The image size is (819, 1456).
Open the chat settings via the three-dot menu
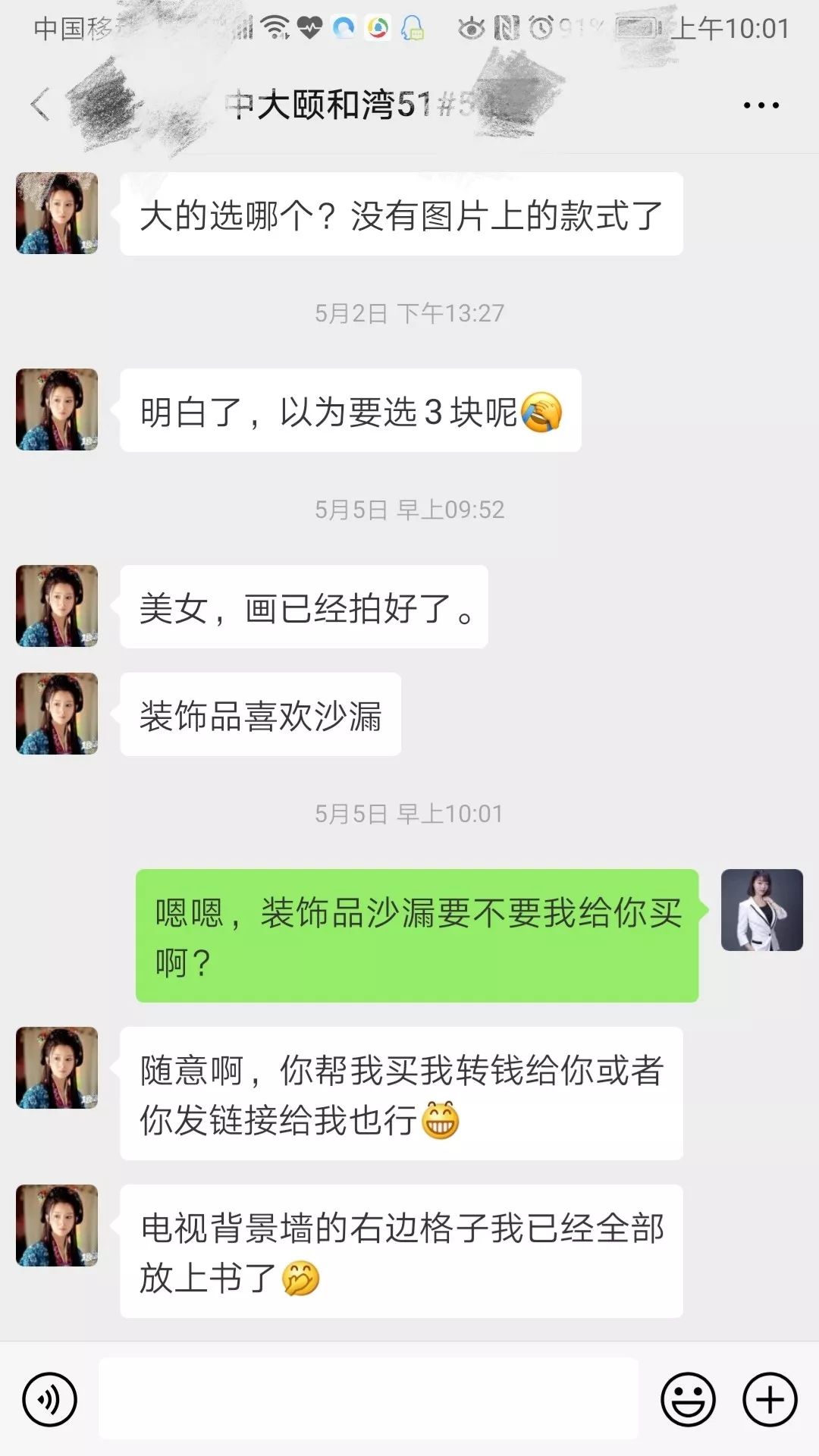761,106
